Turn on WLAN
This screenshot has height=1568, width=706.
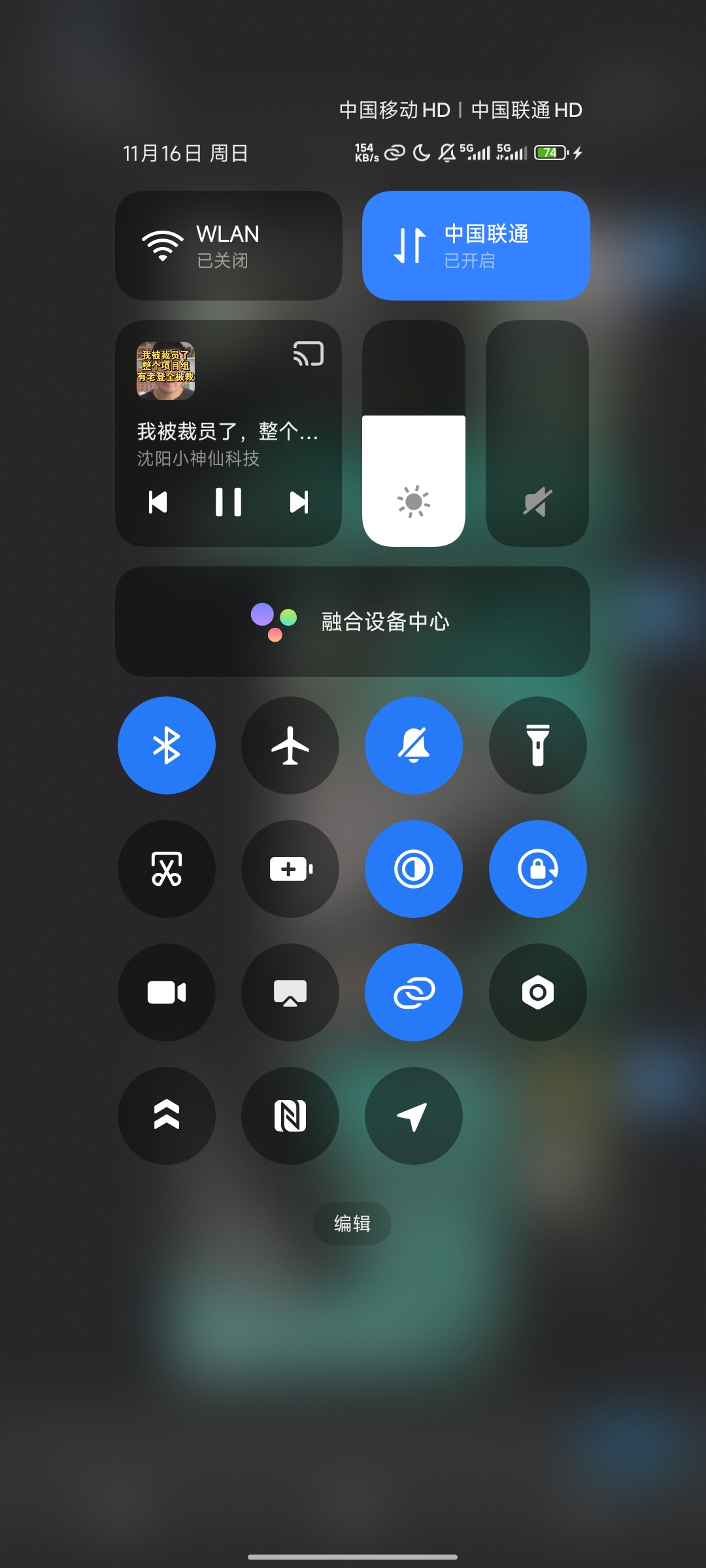[227, 246]
